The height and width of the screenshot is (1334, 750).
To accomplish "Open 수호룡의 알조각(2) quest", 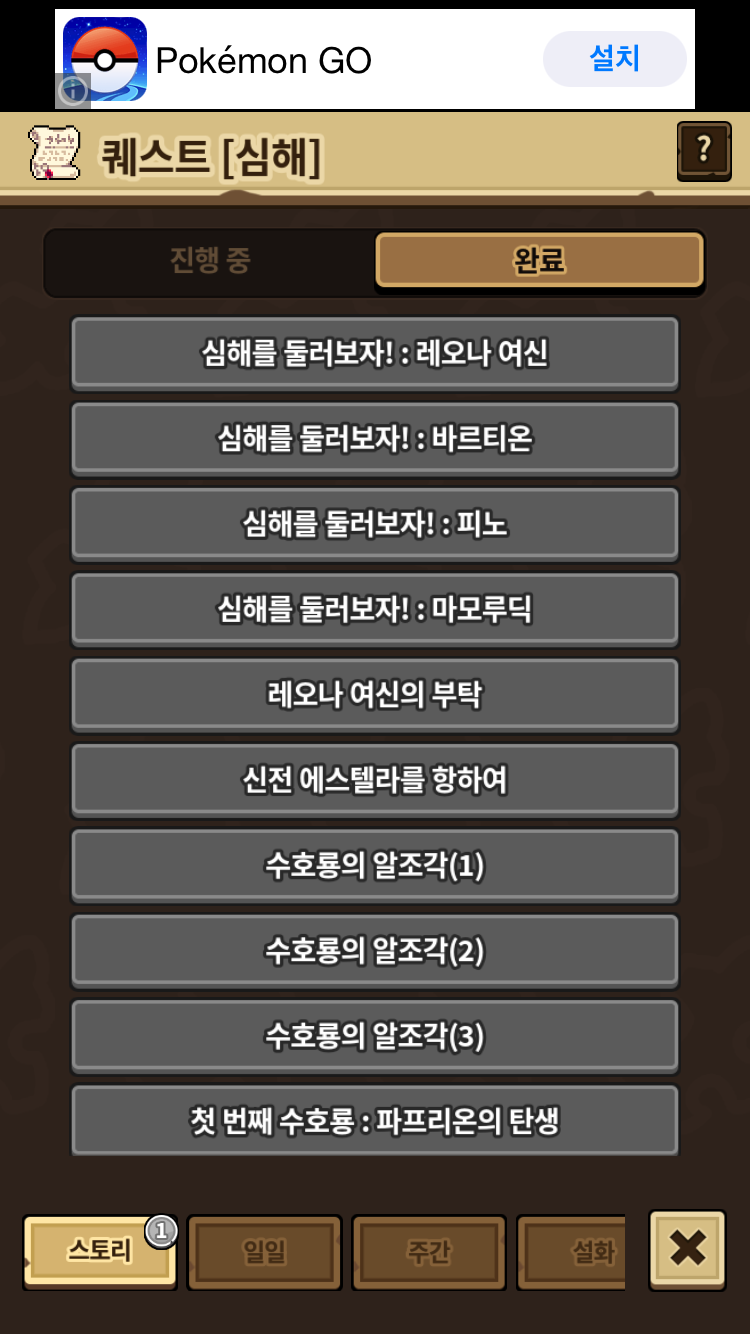I will (x=375, y=950).
